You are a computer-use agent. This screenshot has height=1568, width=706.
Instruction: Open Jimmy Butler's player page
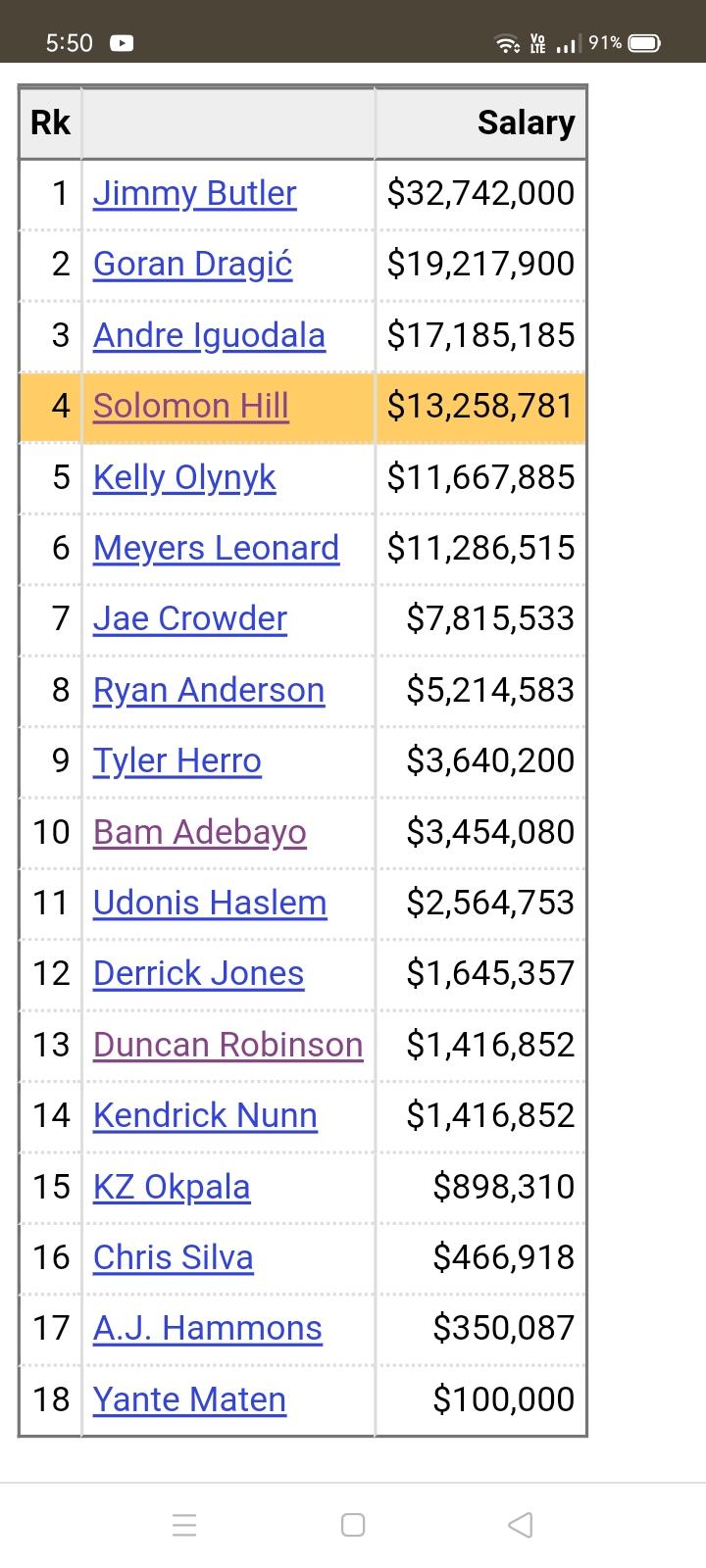(194, 193)
